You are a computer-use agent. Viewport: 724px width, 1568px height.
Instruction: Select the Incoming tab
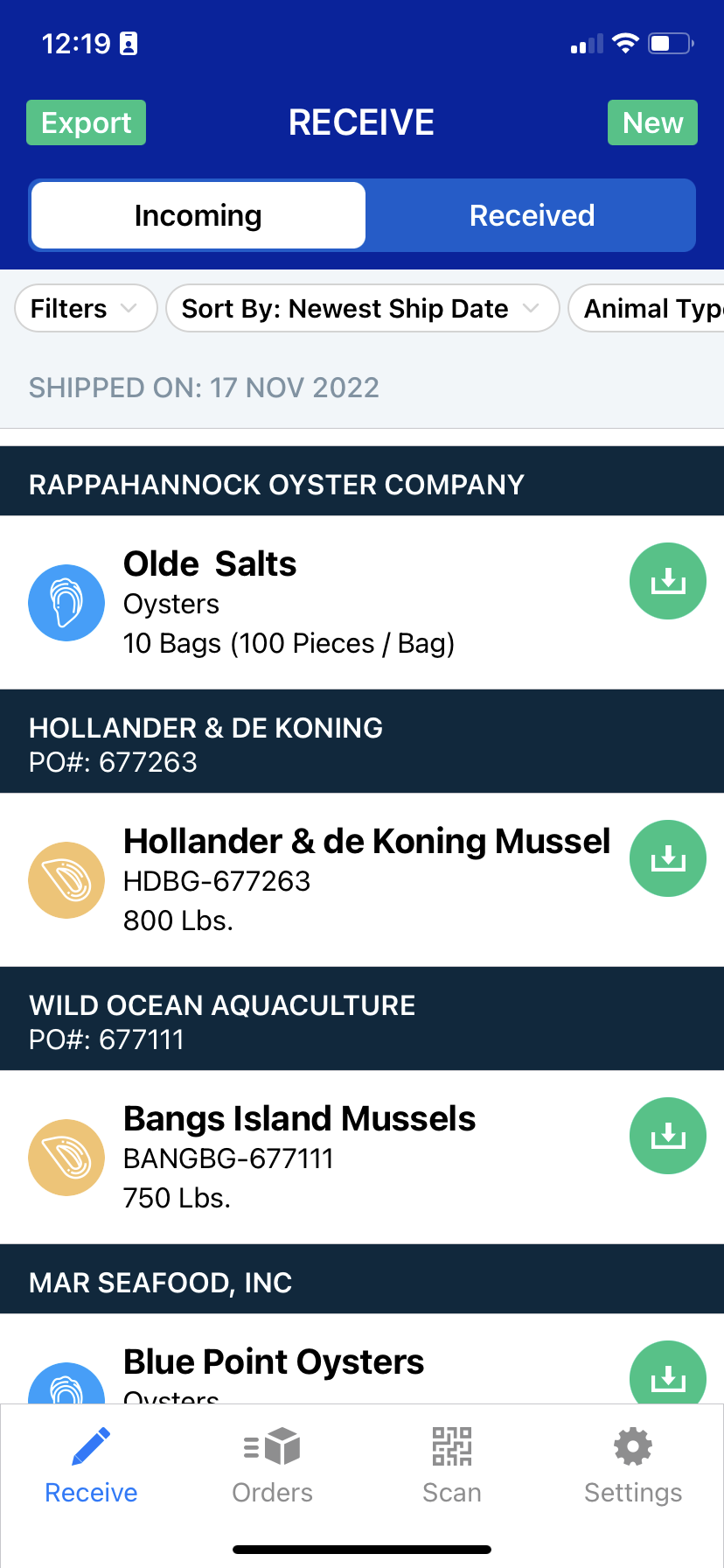pyautogui.click(x=198, y=215)
